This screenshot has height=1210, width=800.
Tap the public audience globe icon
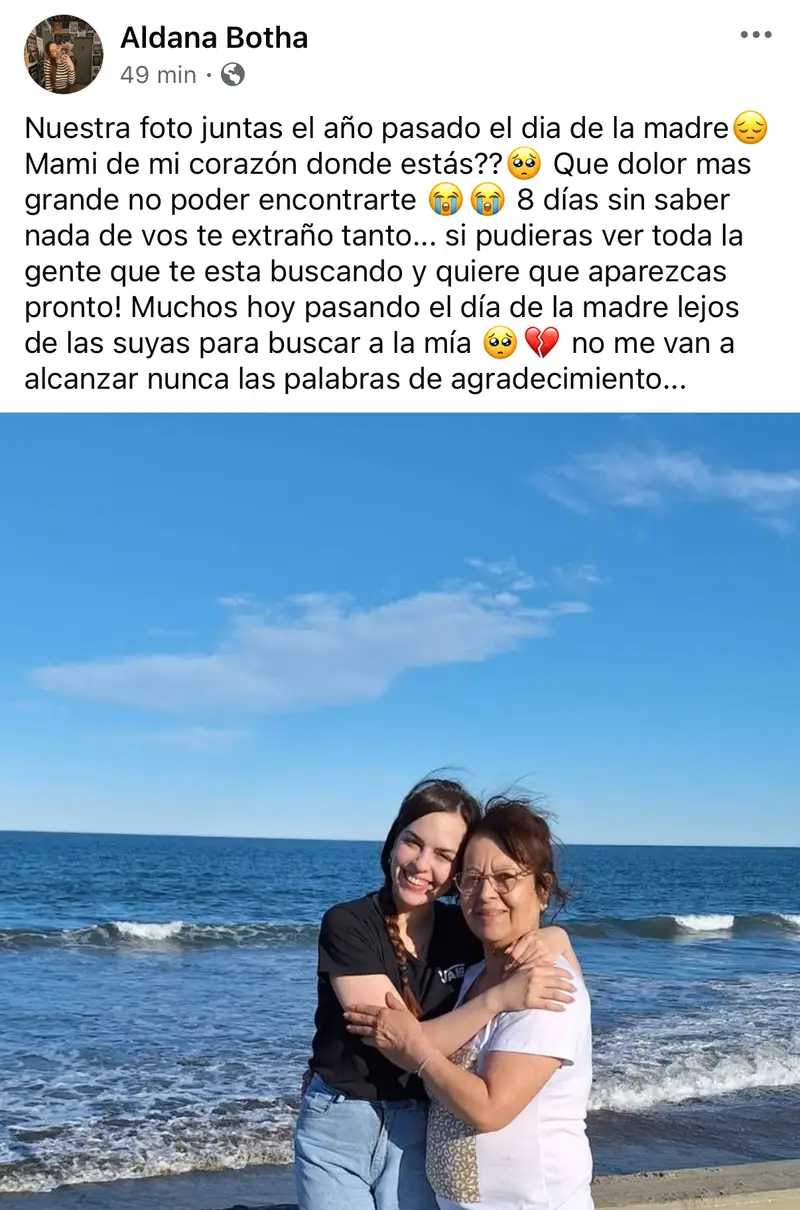pyautogui.click(x=233, y=74)
